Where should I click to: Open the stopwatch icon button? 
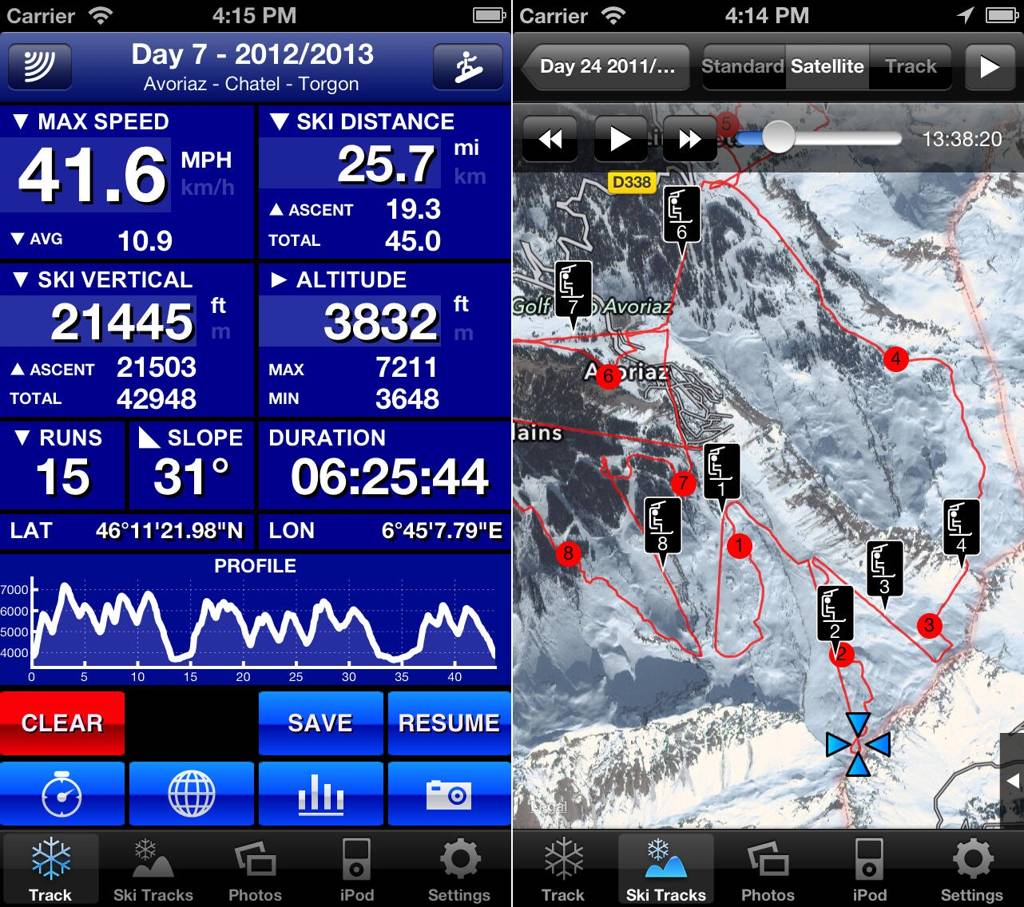pyautogui.click(x=62, y=795)
